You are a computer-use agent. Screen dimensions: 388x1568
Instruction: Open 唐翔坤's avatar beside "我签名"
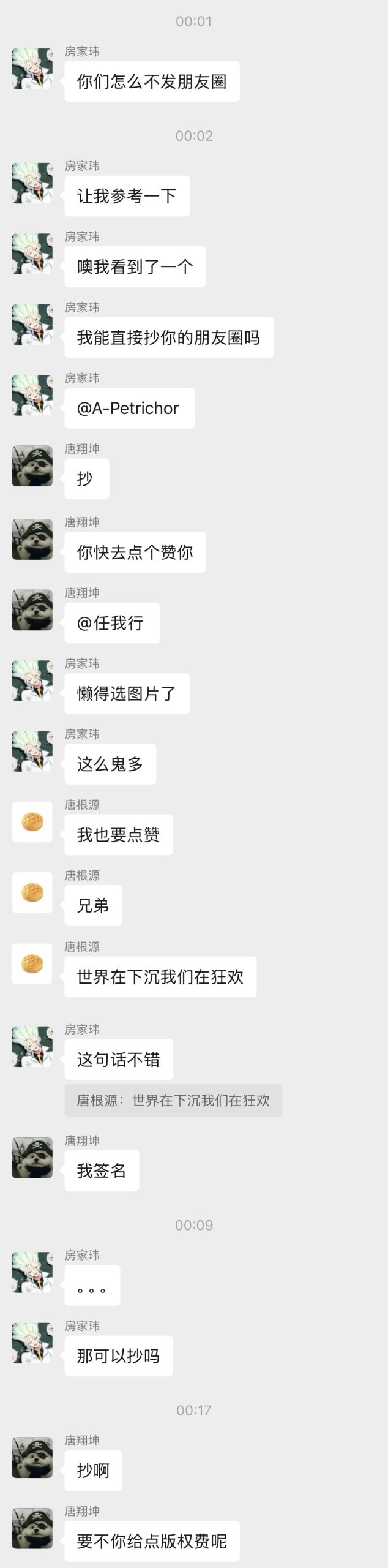tap(32, 1158)
